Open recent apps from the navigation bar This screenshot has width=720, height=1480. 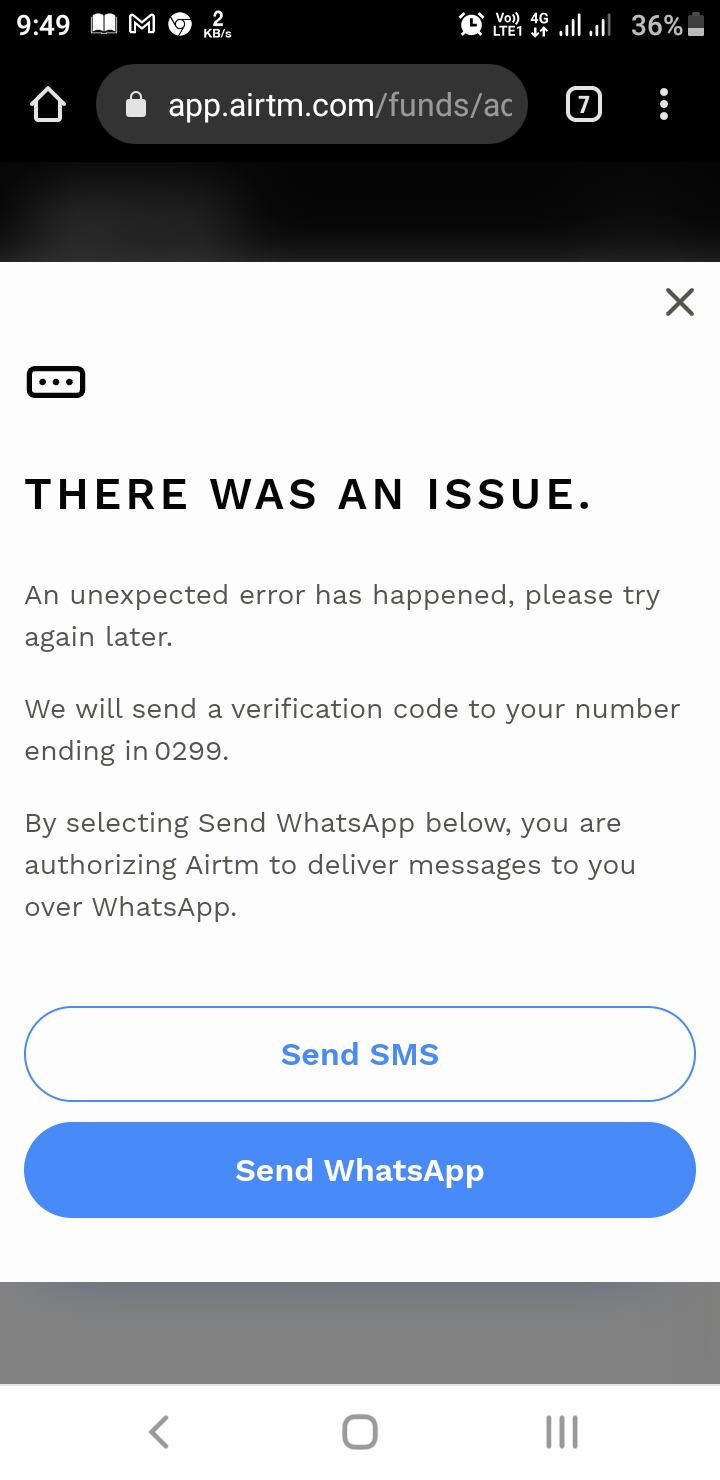561,1432
